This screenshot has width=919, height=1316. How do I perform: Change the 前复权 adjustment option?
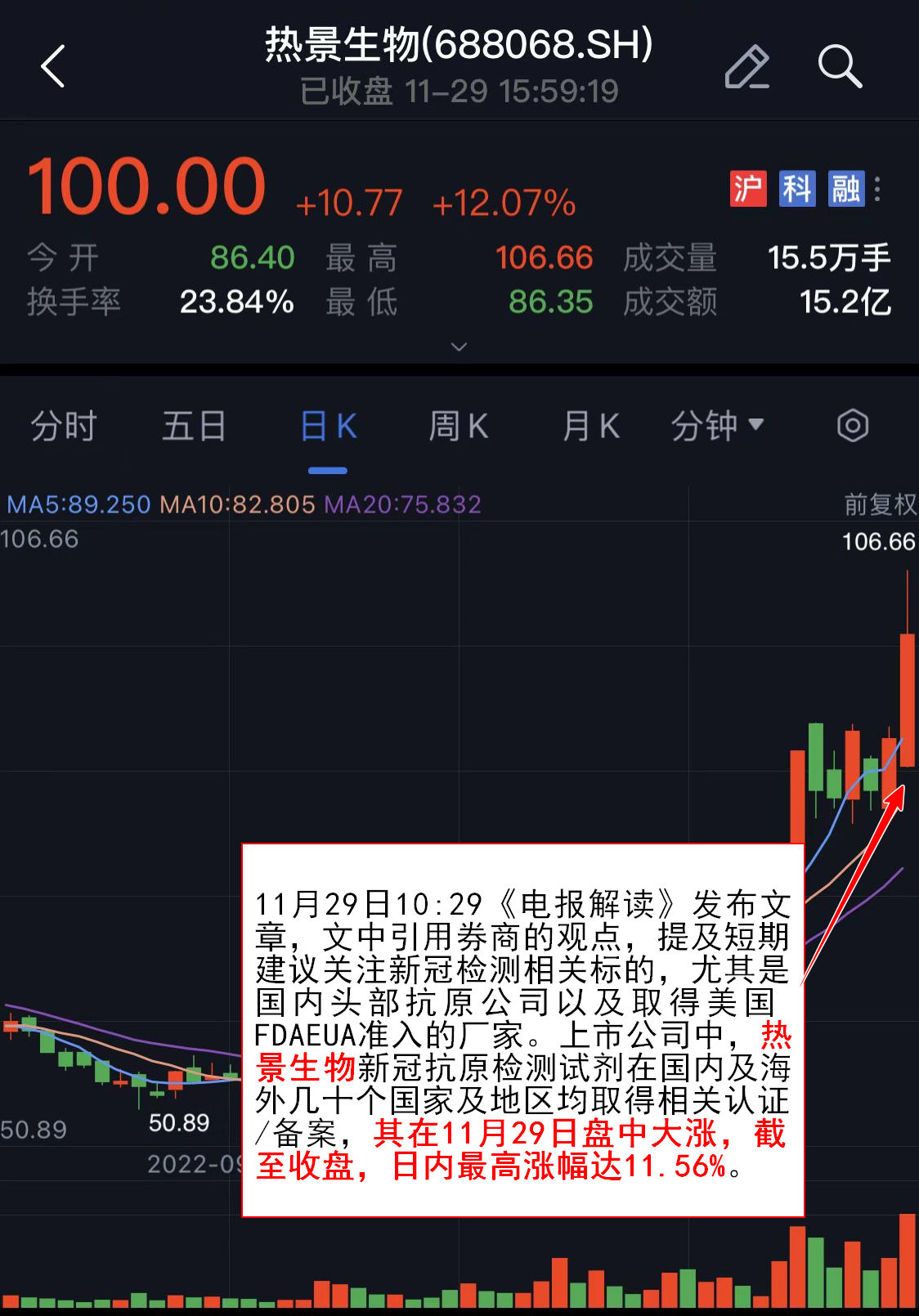point(880,504)
